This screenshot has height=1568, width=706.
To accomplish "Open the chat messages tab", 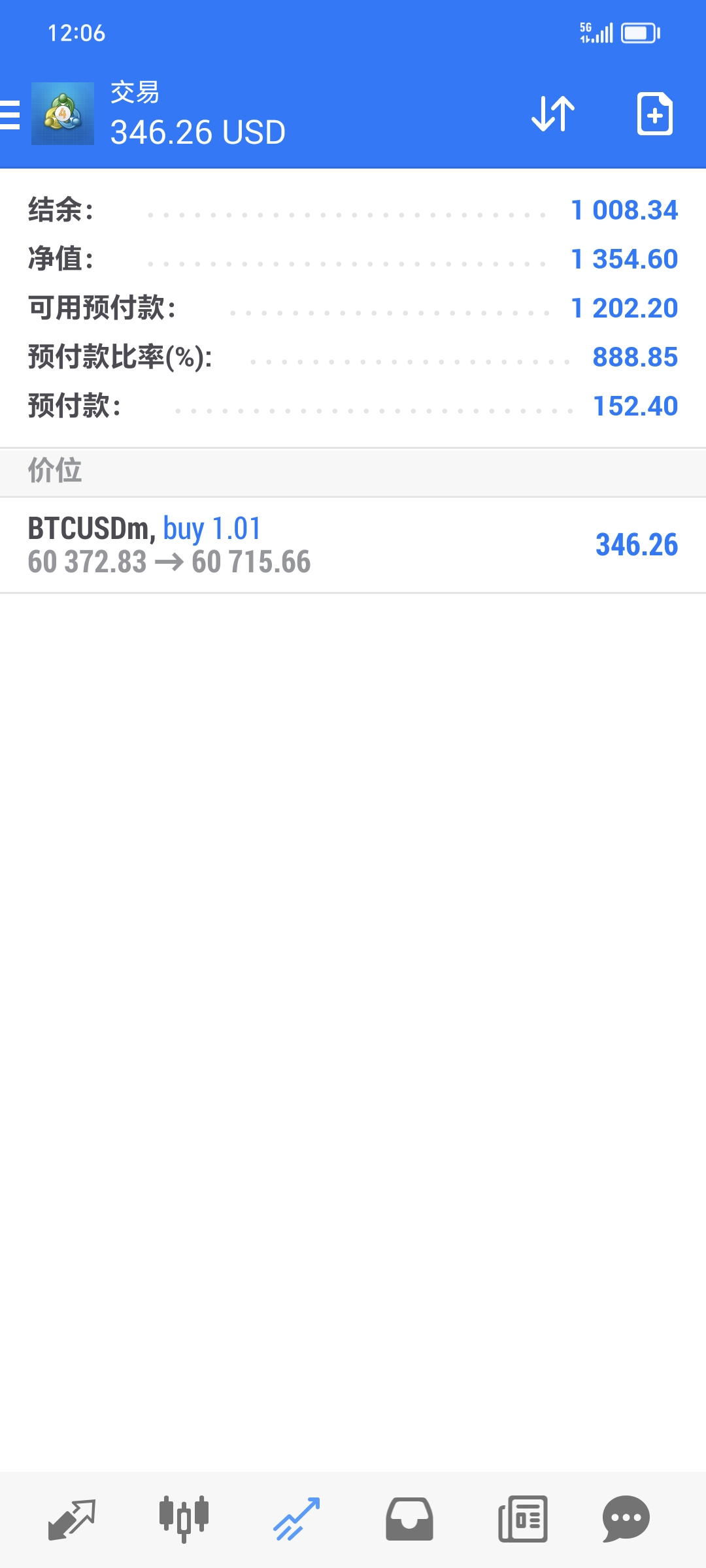I will [626, 1520].
